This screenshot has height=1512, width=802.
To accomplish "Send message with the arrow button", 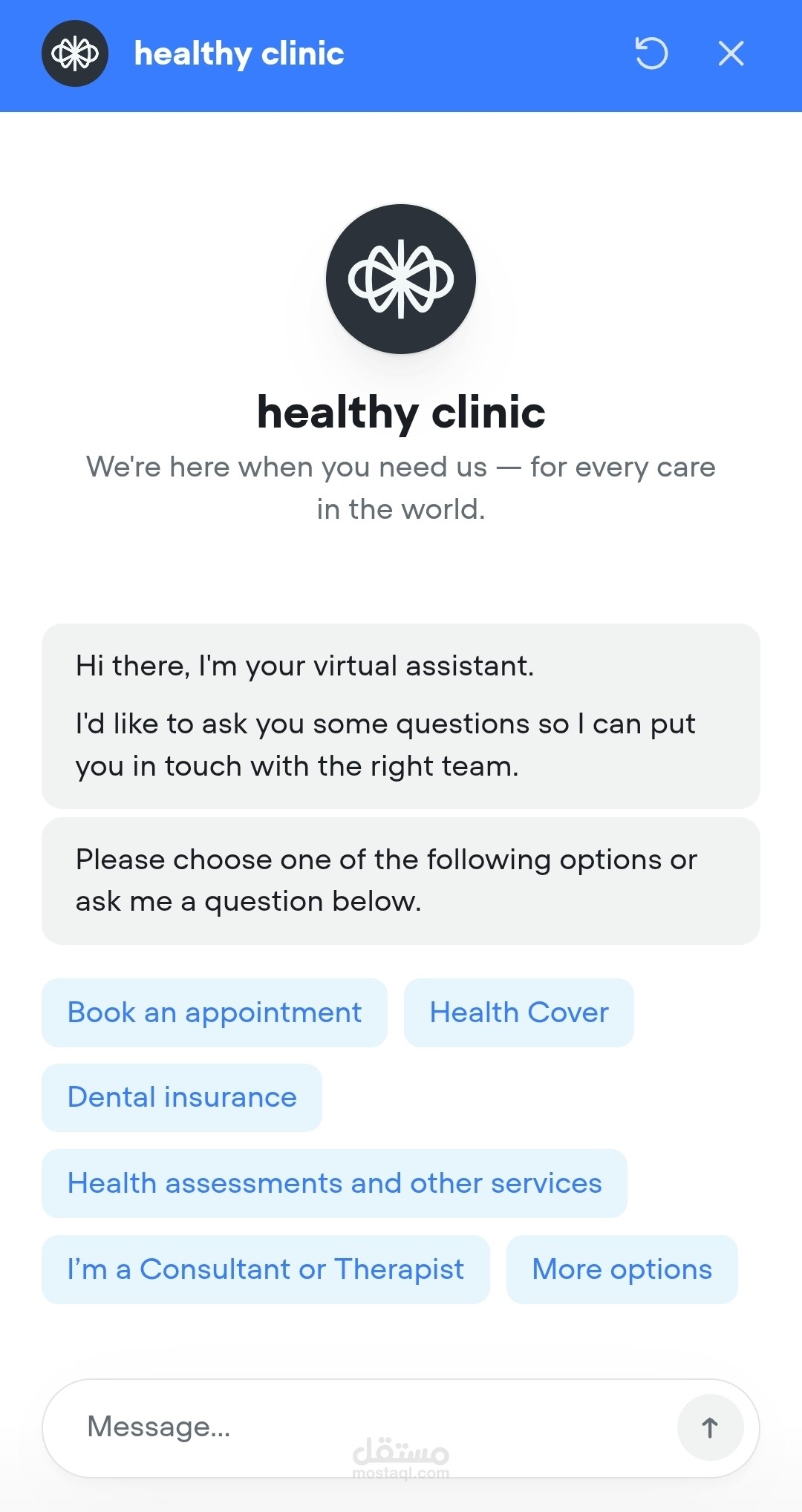I will point(710,1427).
